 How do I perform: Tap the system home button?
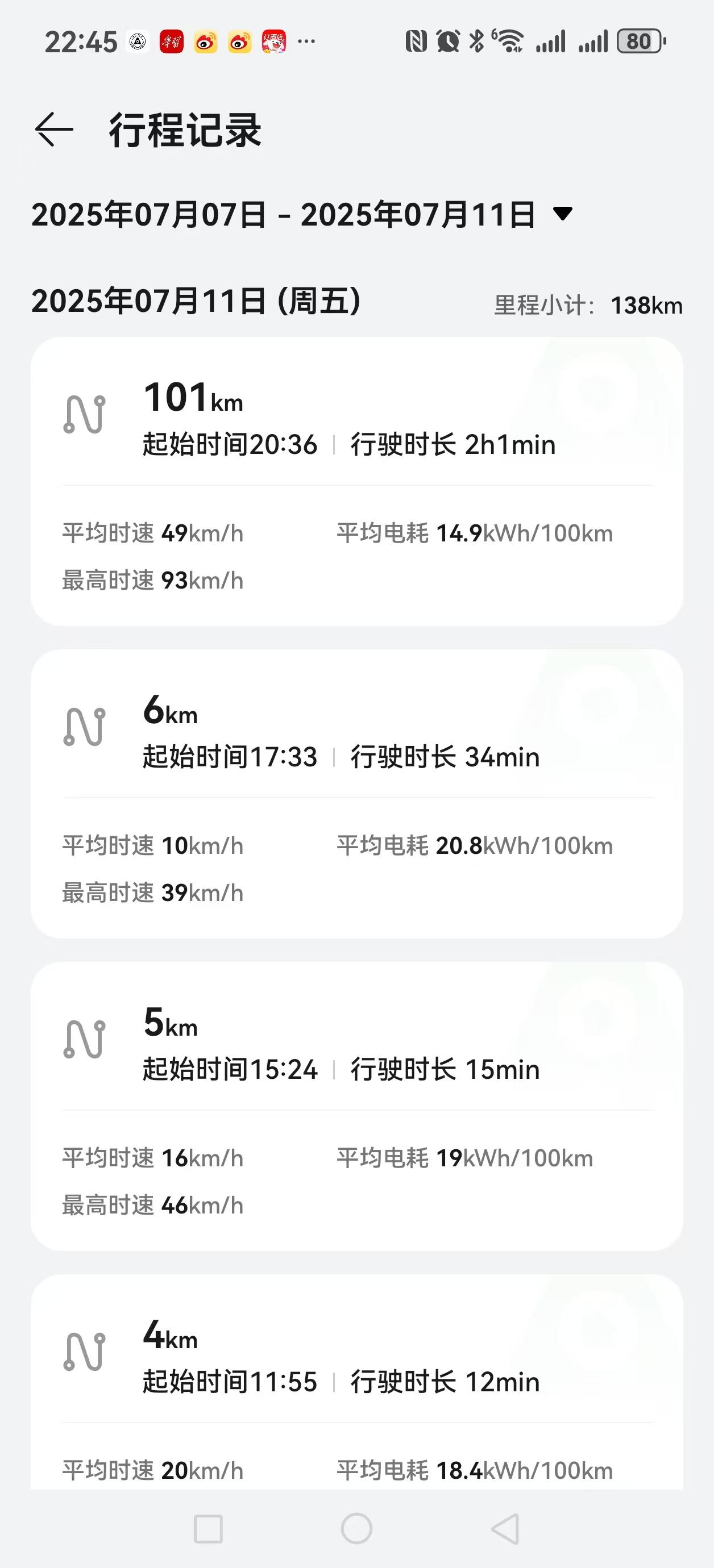(x=356, y=1528)
